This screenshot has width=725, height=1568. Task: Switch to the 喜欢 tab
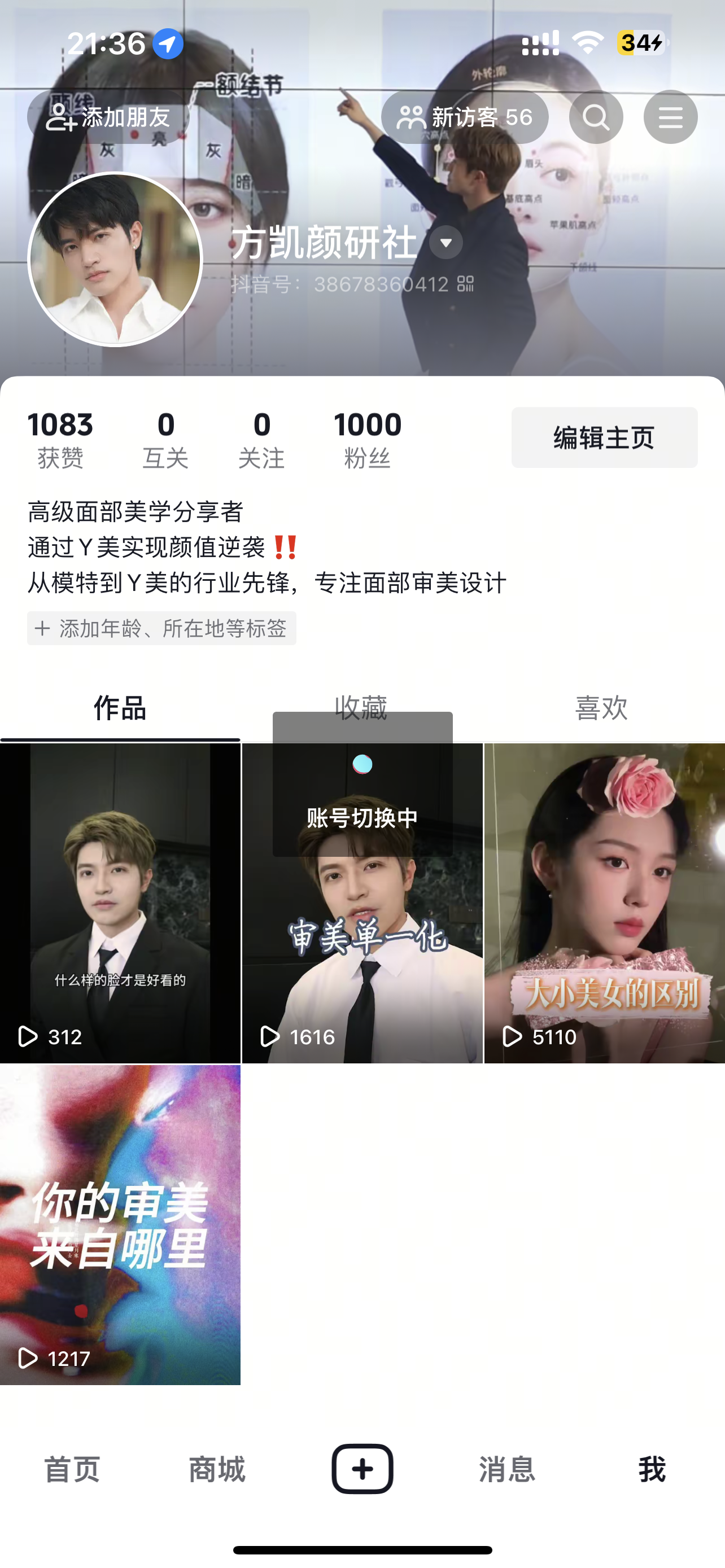[601, 707]
